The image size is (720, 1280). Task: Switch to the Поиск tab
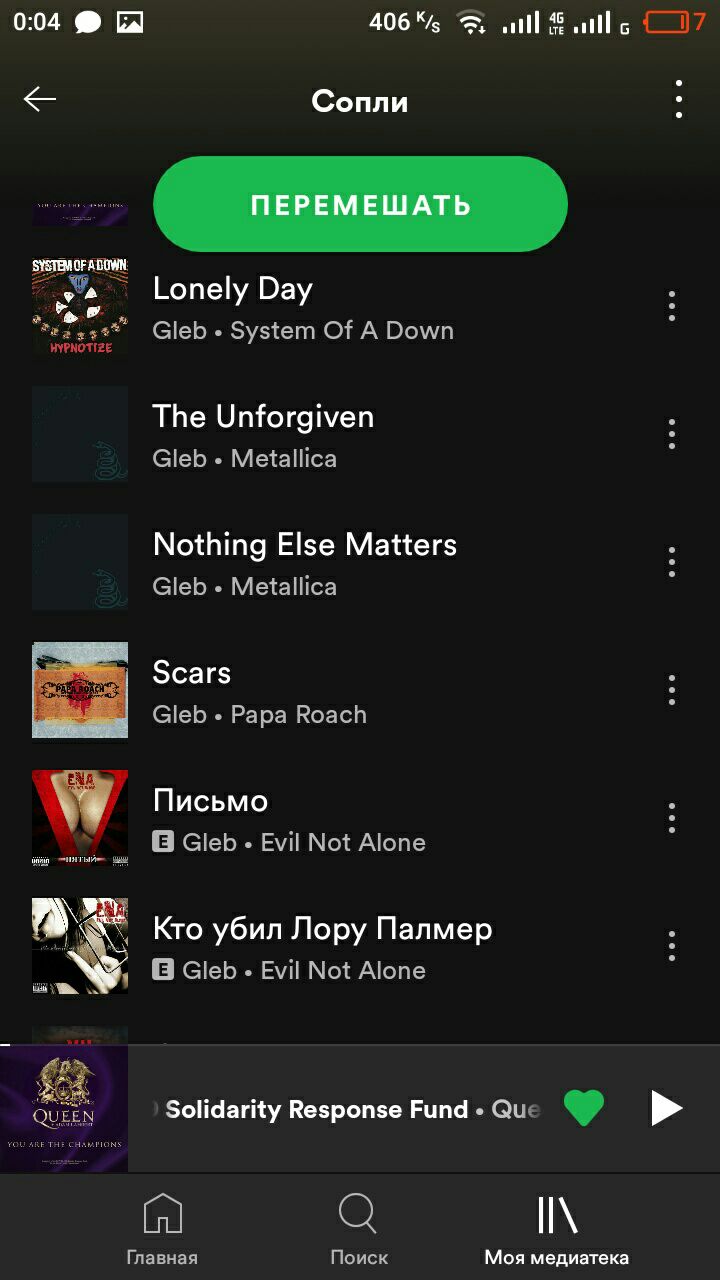pos(359,1229)
